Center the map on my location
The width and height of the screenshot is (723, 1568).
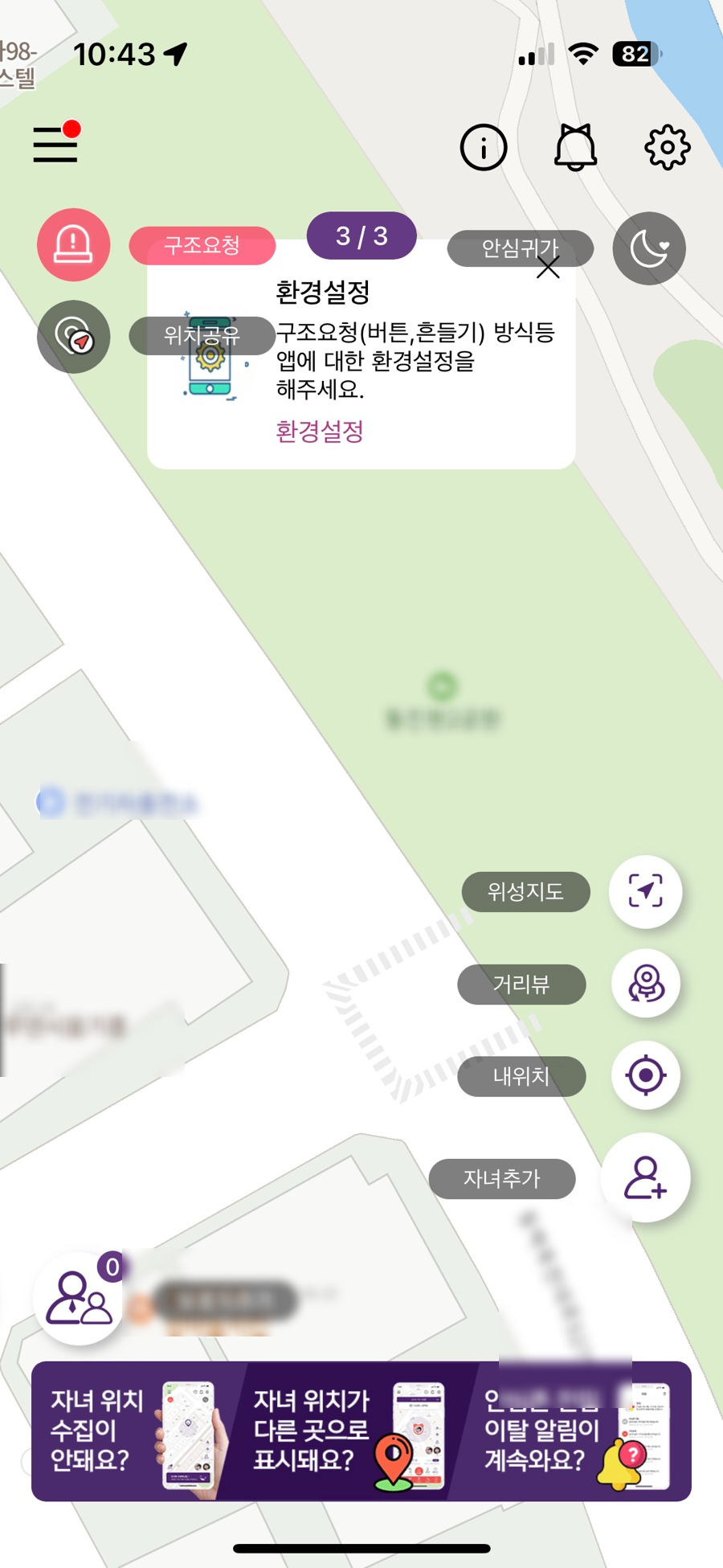tap(645, 1075)
